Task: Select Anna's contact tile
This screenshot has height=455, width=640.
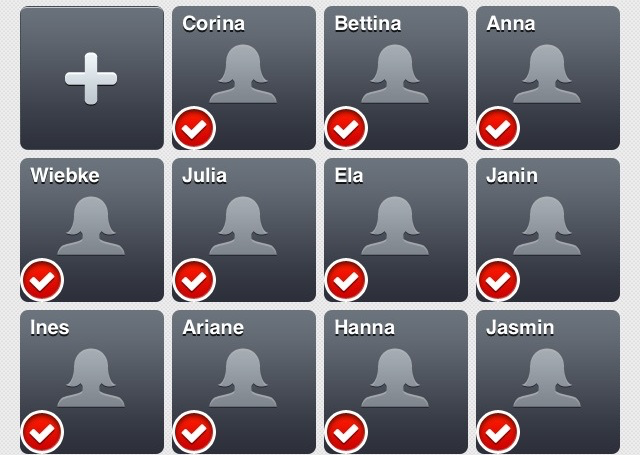Action: pos(547,78)
